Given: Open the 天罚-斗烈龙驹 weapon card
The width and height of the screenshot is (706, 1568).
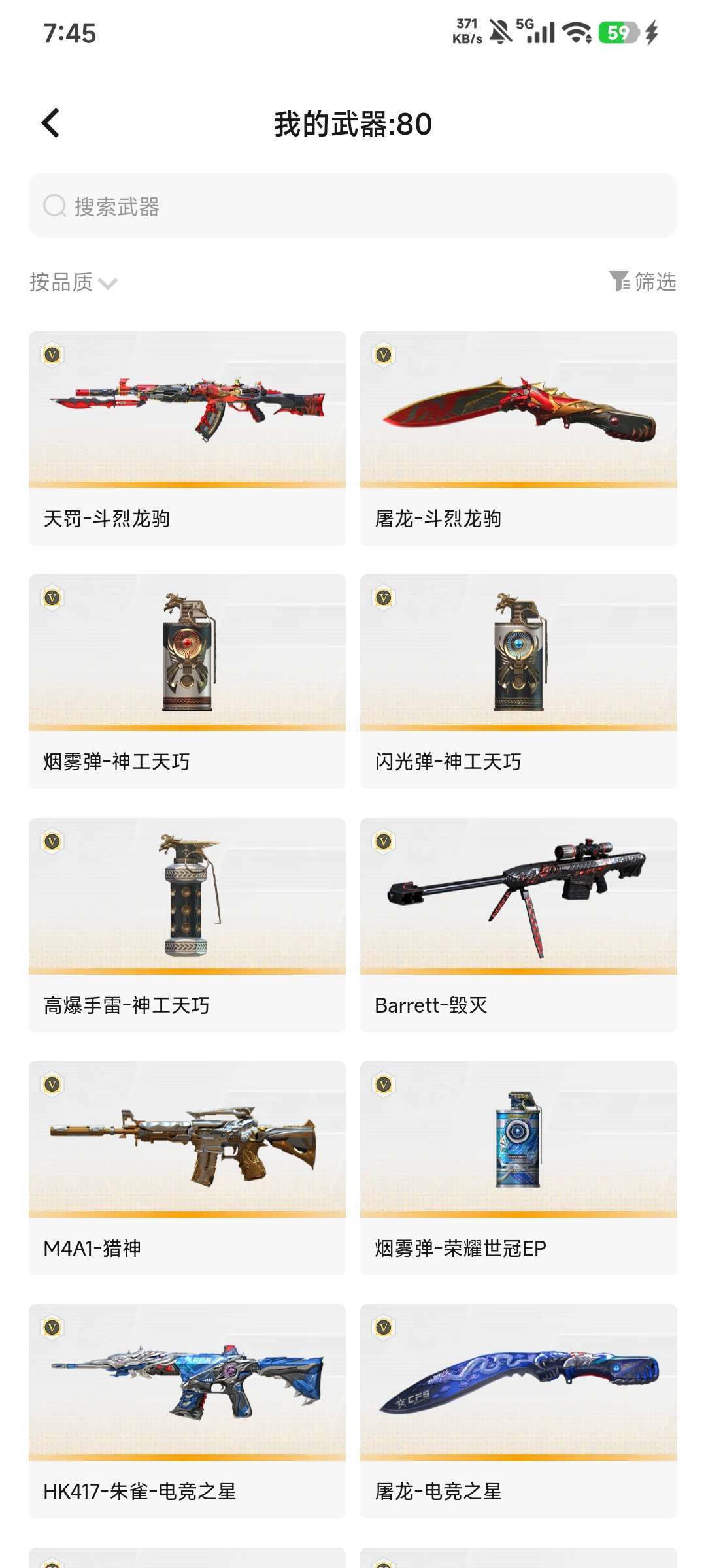Looking at the screenshot, I should pos(187,438).
